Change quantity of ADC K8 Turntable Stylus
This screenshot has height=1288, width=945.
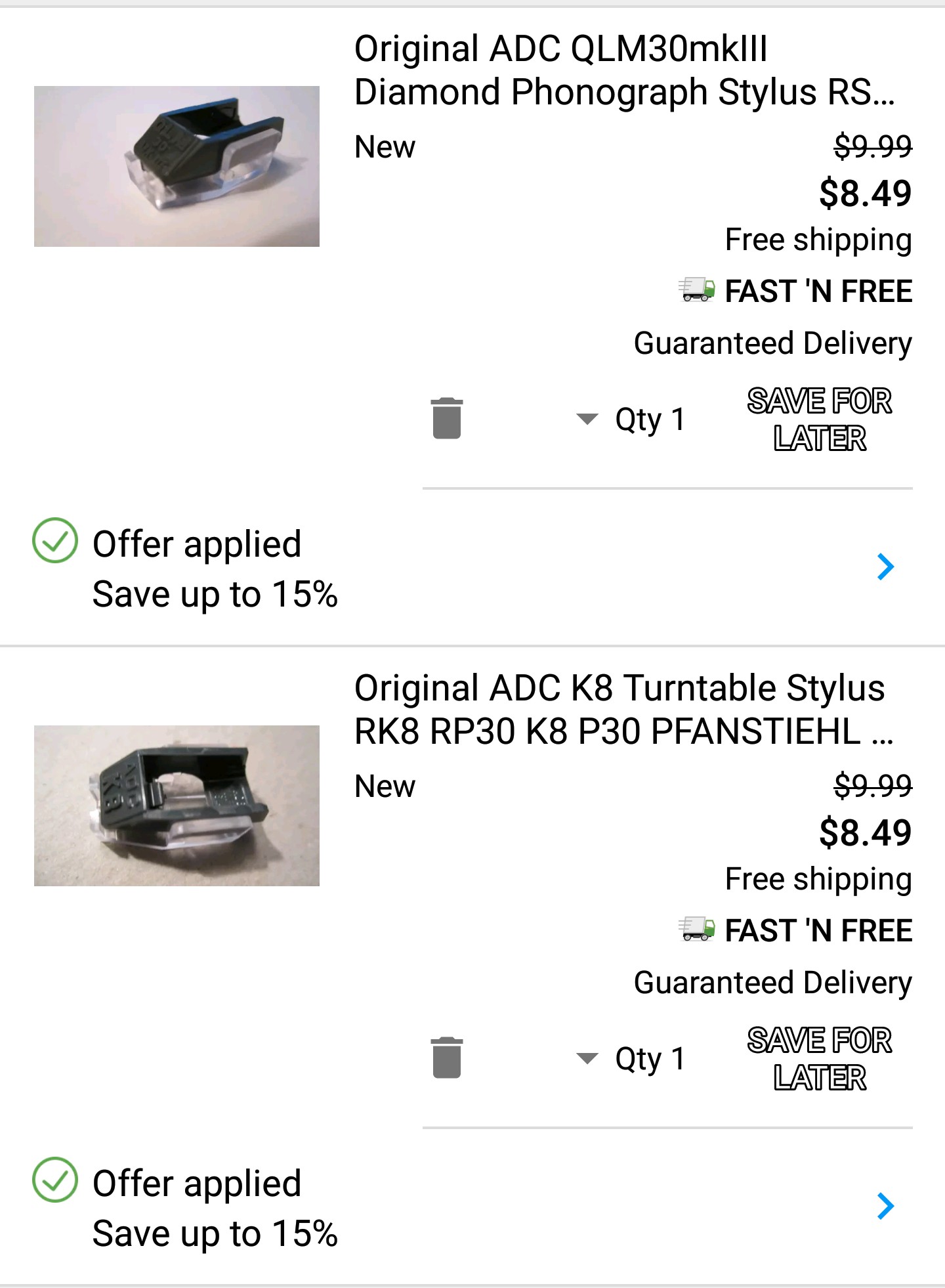click(631, 1058)
